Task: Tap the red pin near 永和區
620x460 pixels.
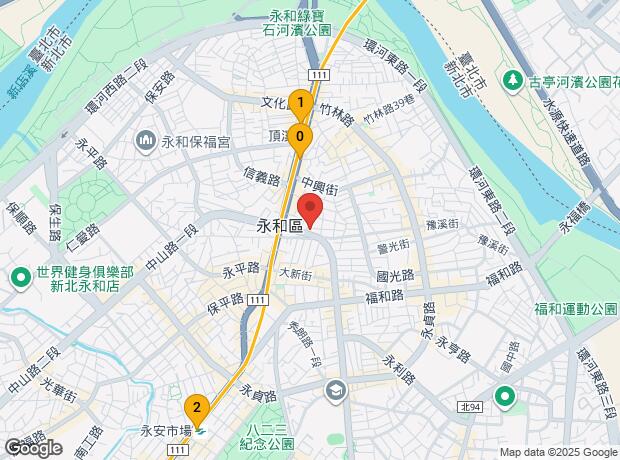Action: click(x=310, y=211)
